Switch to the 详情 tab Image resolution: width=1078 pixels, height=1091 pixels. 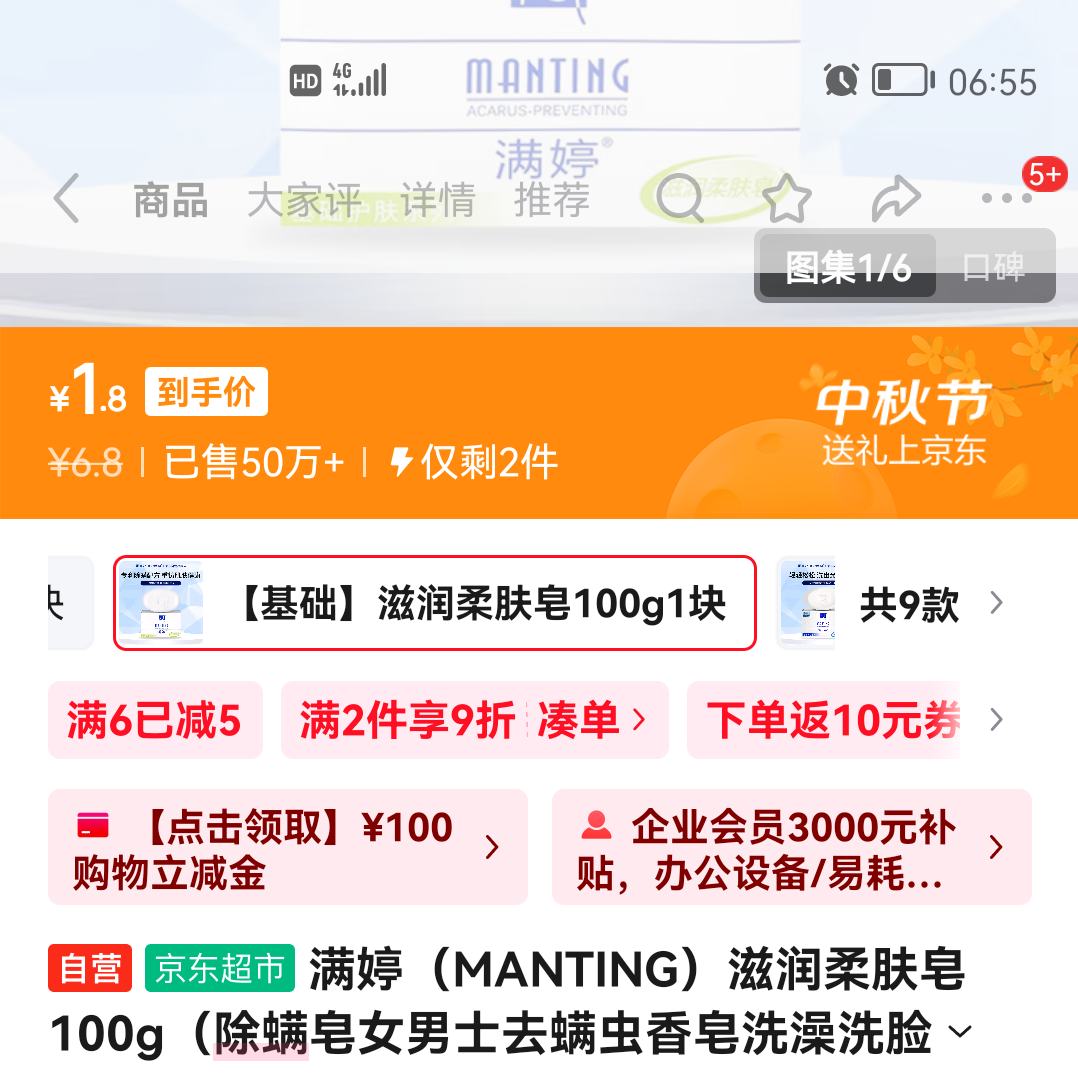pyautogui.click(x=437, y=201)
